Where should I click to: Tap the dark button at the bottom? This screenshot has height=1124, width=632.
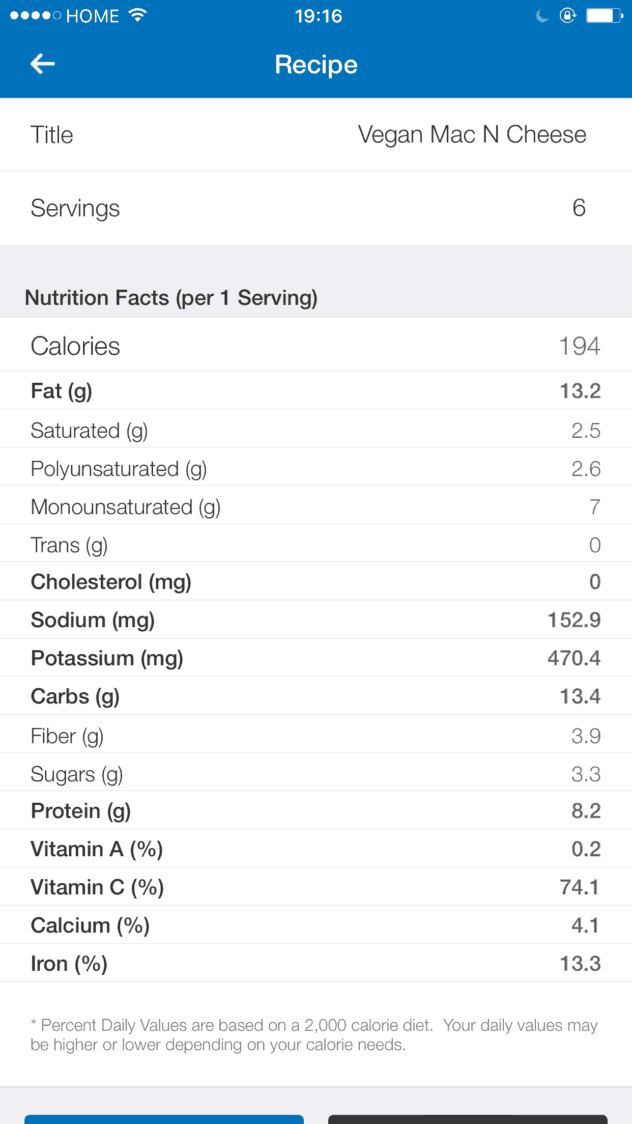click(468, 1119)
